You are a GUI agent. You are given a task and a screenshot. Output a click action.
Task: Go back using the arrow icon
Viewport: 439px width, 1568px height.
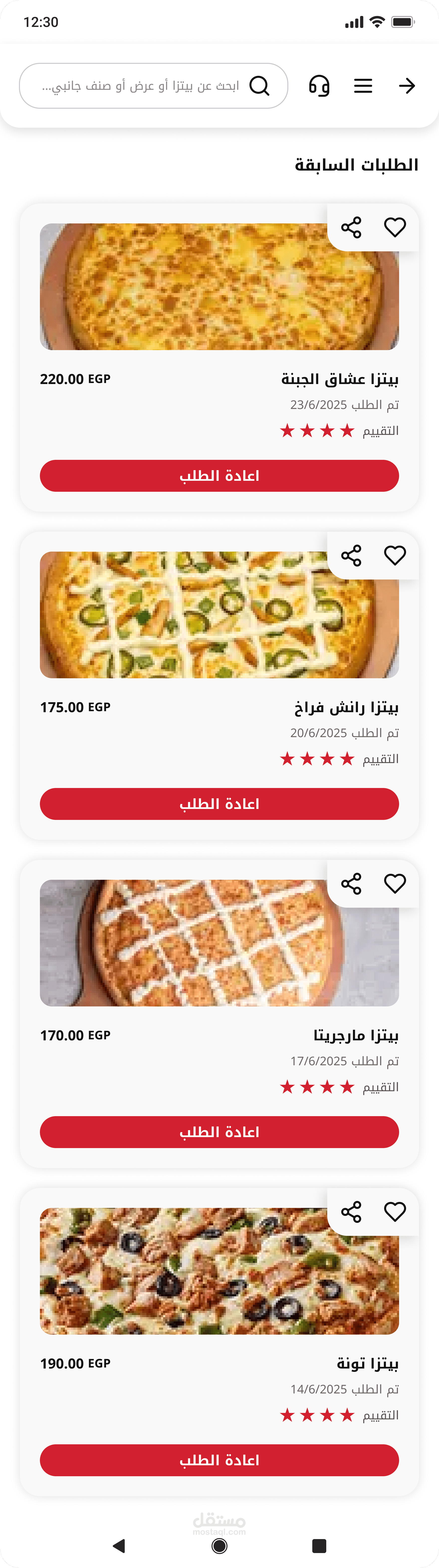407,86
